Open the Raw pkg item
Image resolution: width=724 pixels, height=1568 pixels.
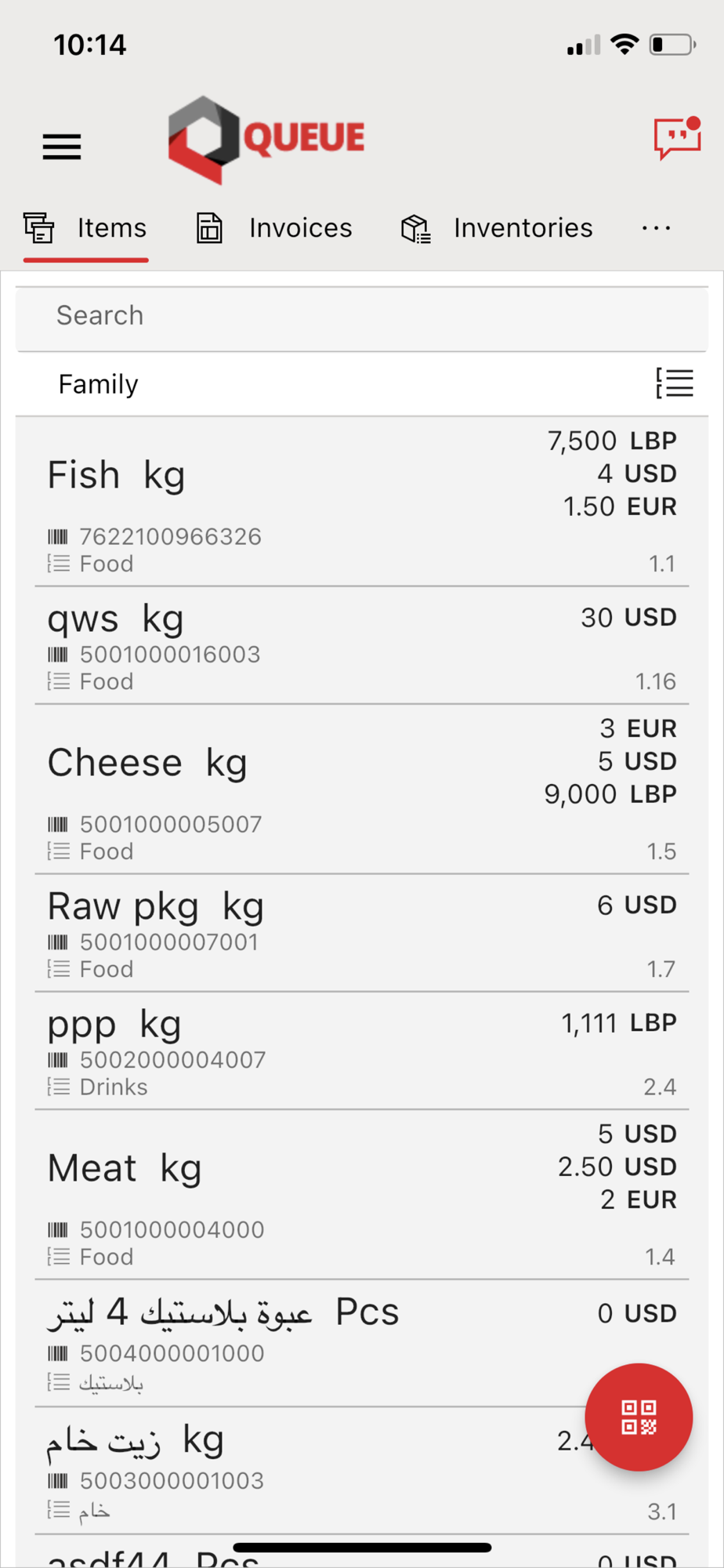coord(362,933)
